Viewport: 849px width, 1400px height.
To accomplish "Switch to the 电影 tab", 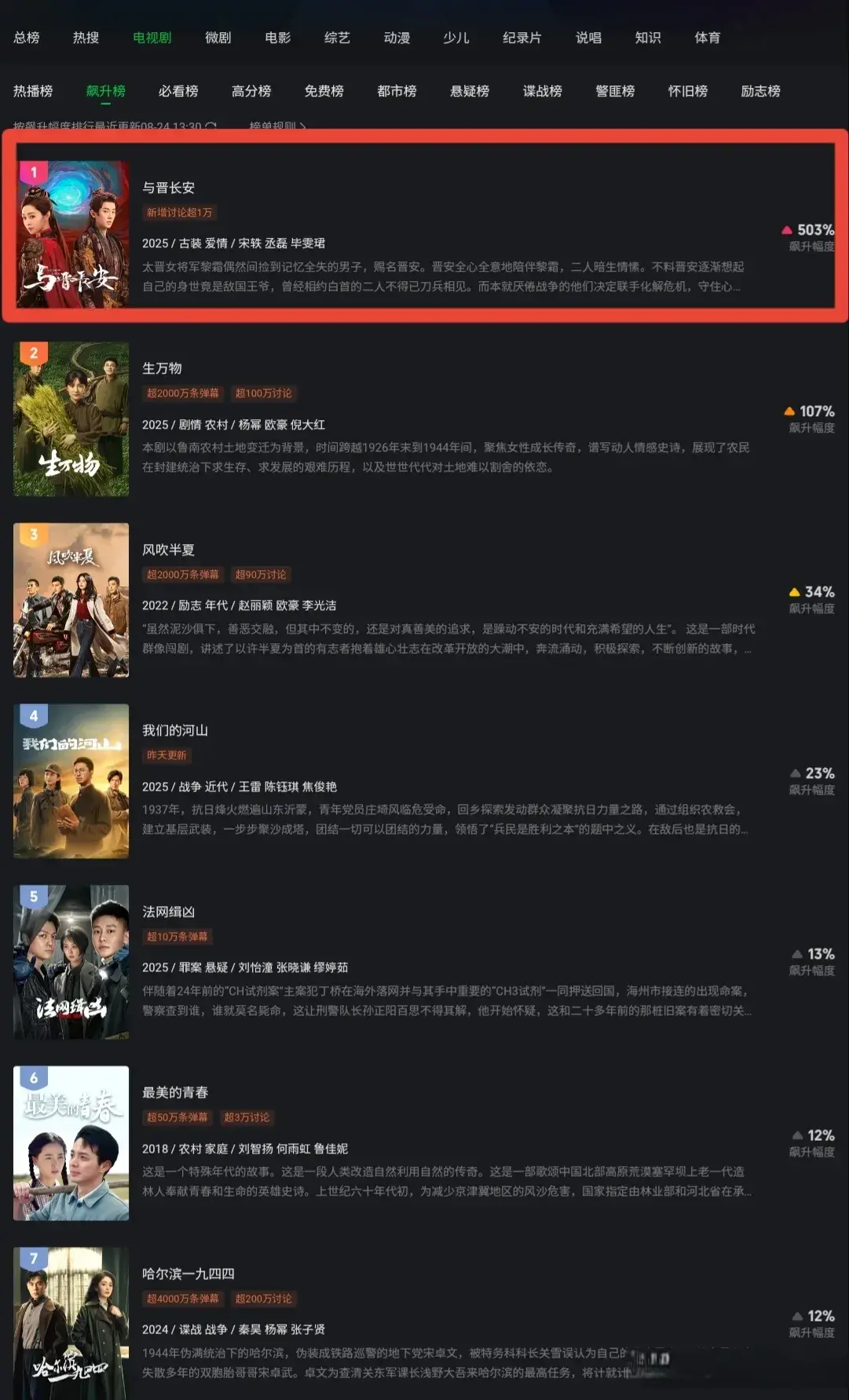I will [x=277, y=38].
